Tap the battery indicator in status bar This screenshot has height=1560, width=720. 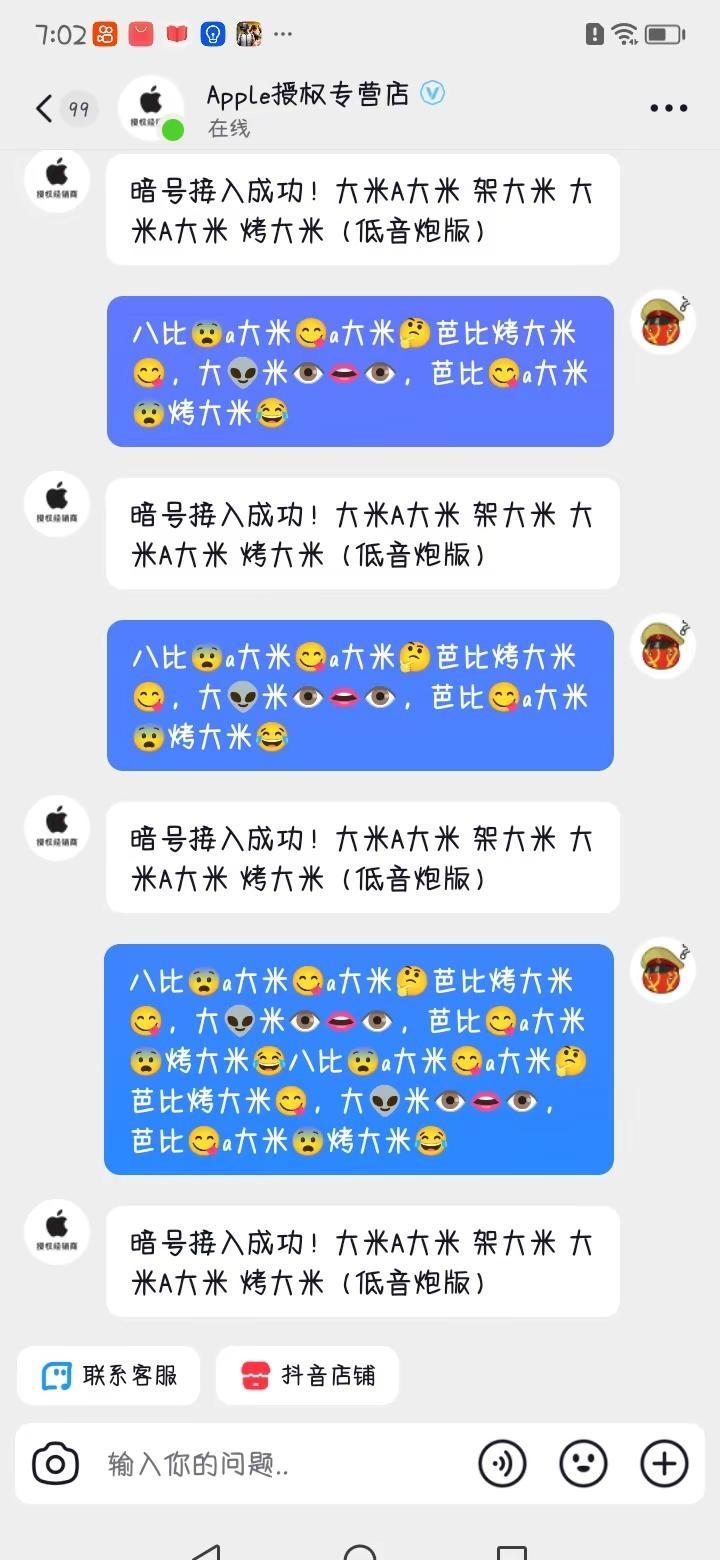coord(665,31)
